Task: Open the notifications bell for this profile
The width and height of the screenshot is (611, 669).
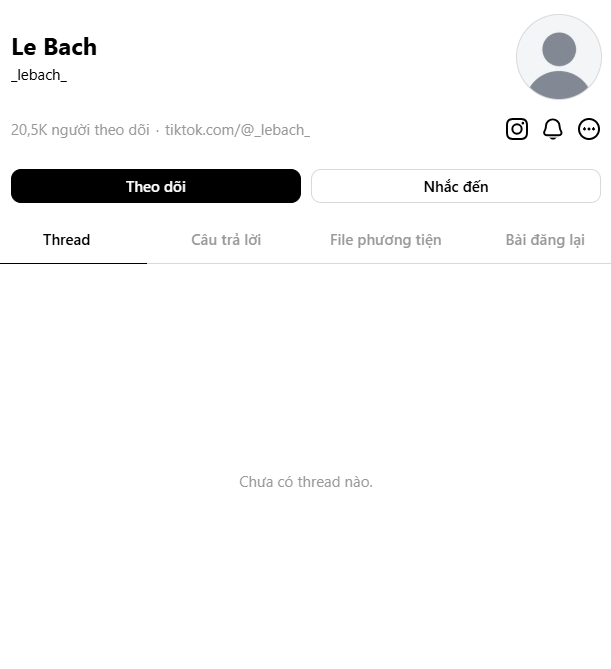Action: (553, 129)
